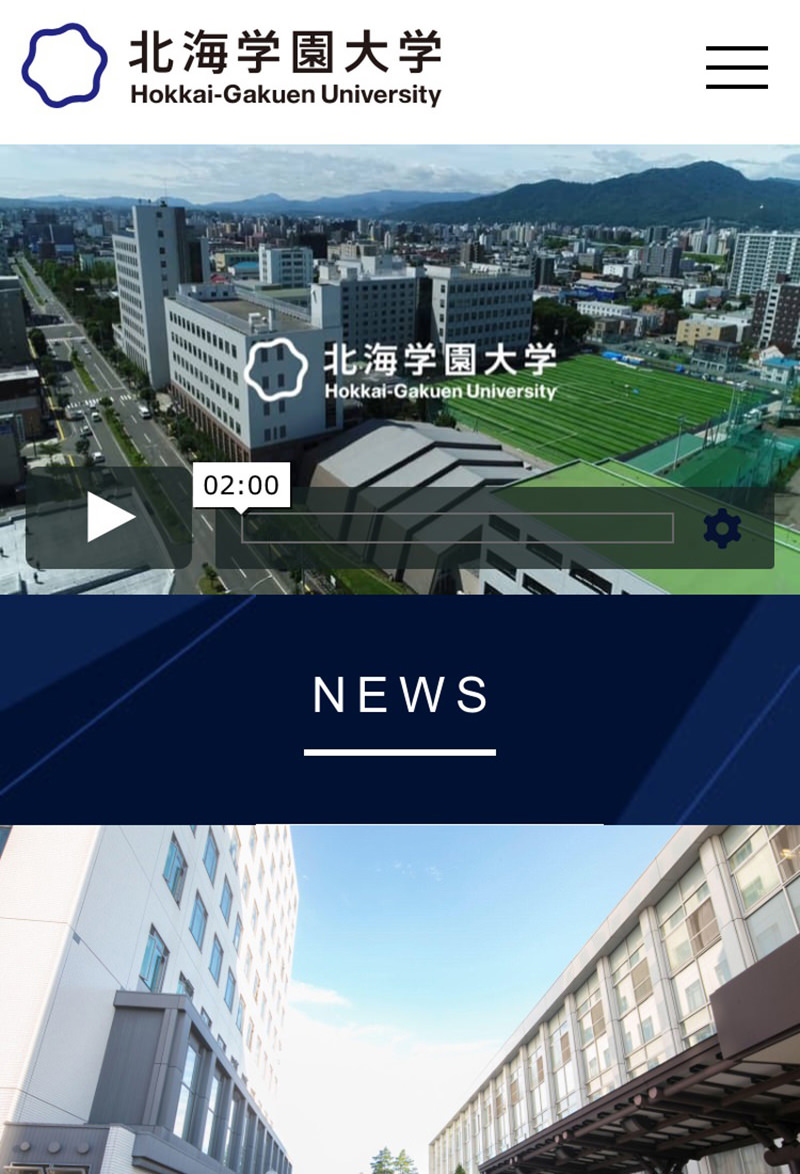Viewport: 800px width, 1174px height.
Task: Open the campus buildings news image
Action: (x=400, y=1000)
